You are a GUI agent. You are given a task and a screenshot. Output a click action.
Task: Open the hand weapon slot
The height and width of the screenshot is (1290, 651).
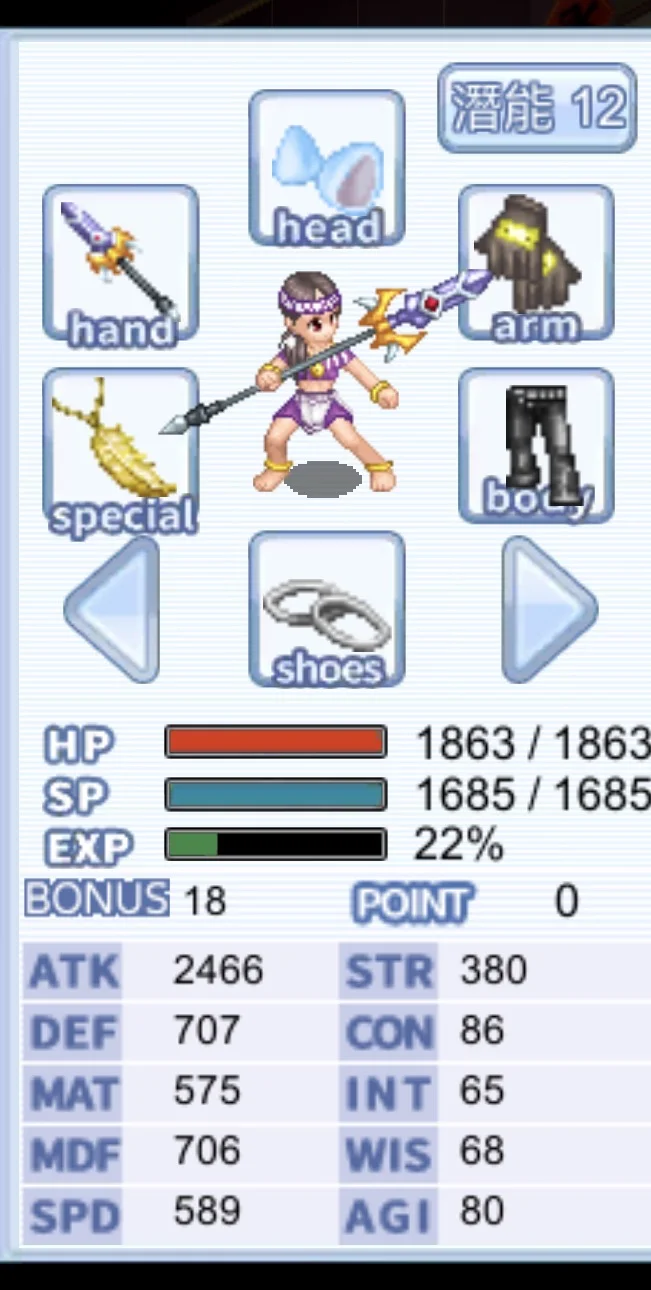click(120, 264)
